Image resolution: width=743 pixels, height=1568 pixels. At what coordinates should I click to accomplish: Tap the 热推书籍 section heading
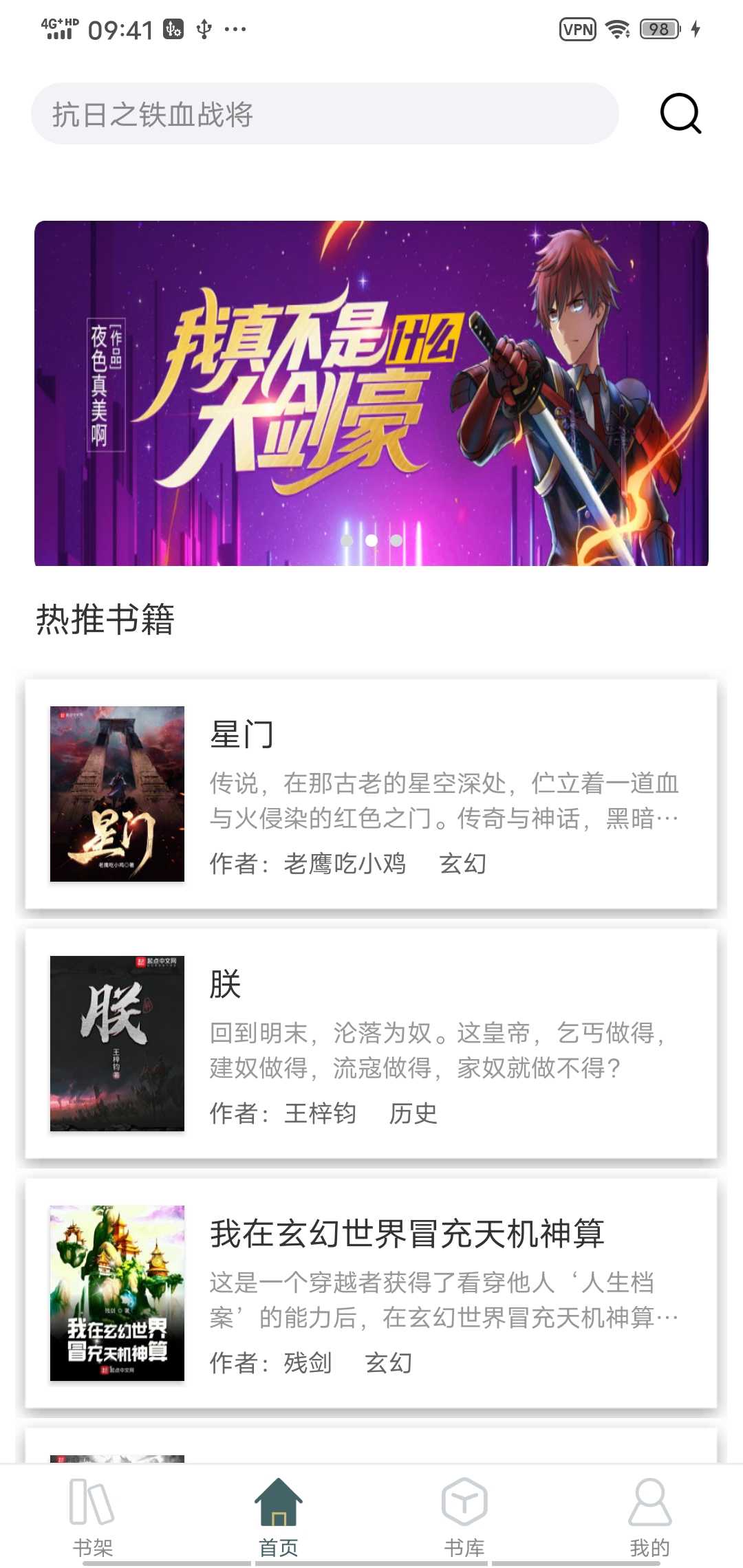(x=105, y=618)
